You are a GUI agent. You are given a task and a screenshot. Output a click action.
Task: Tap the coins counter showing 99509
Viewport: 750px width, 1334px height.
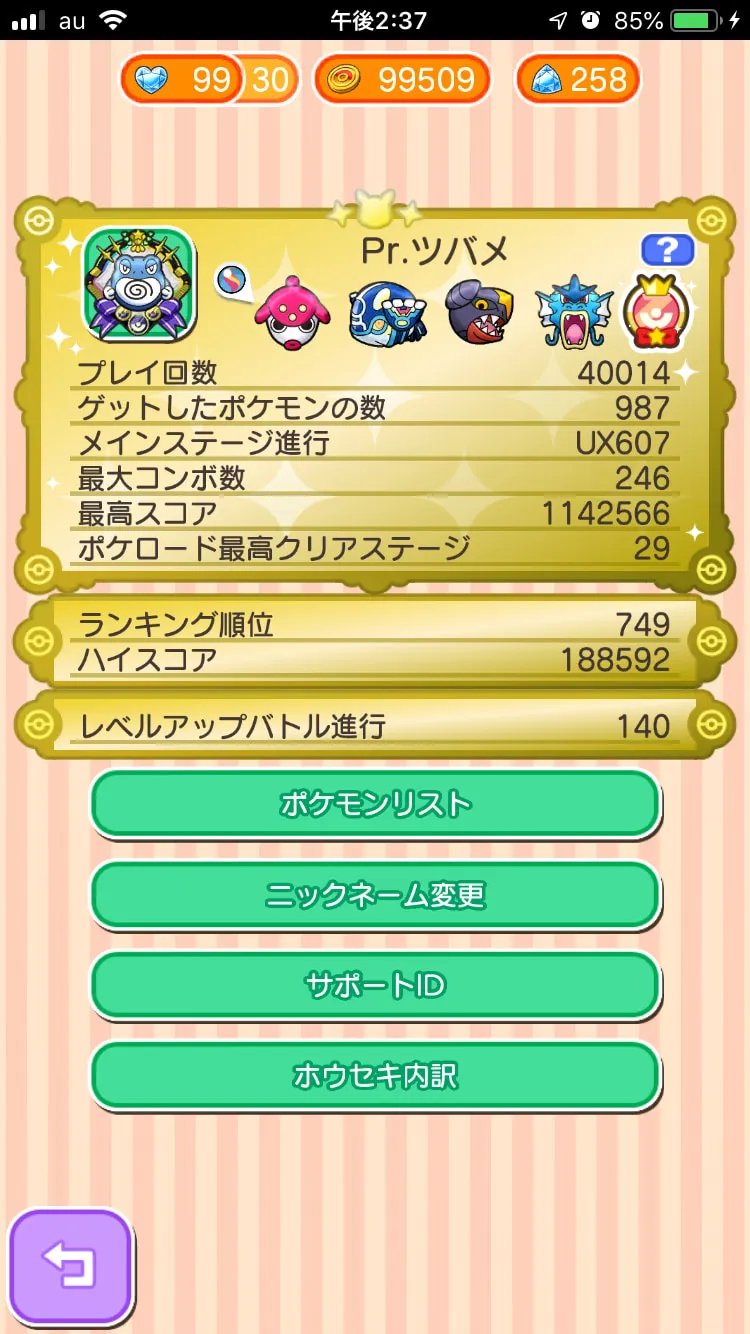tap(402, 79)
